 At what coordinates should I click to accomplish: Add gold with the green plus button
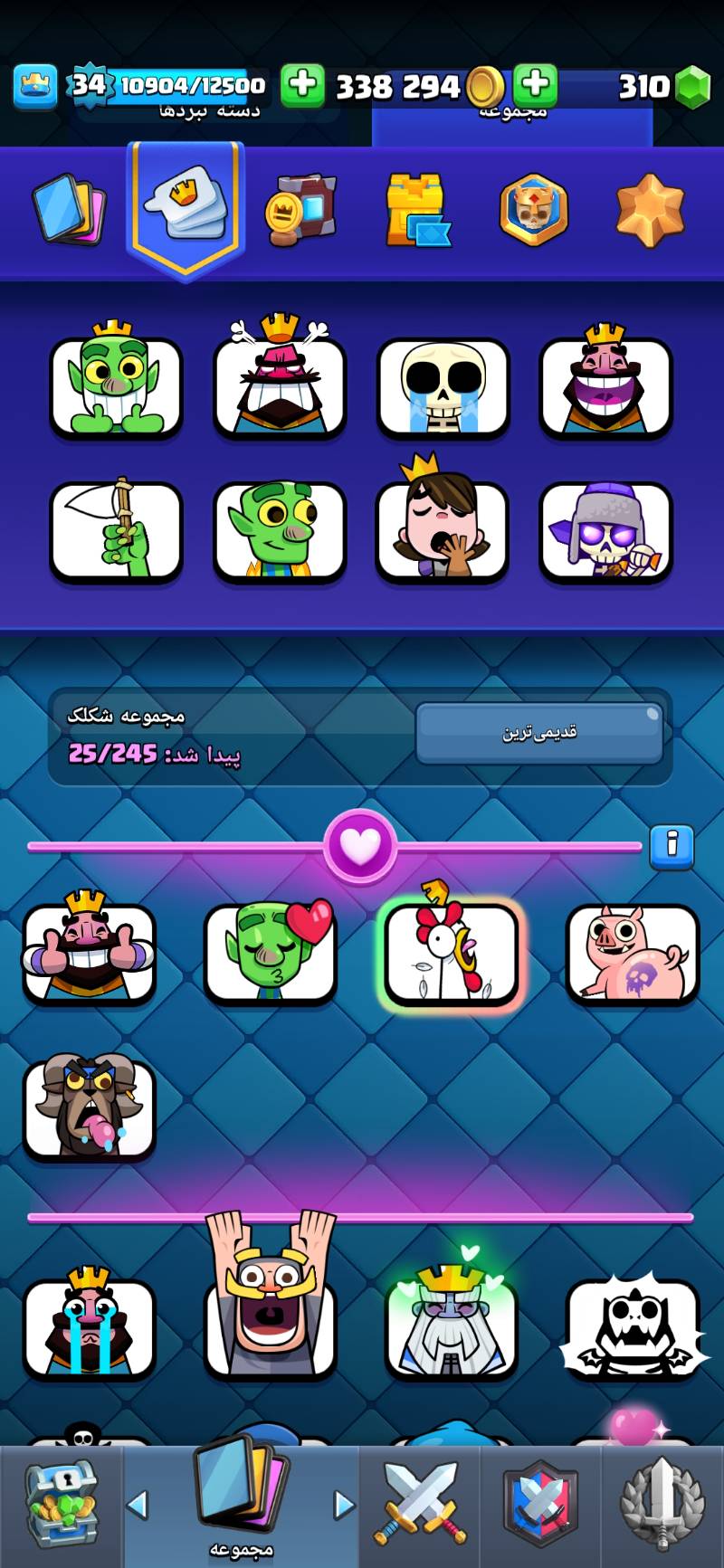[302, 86]
